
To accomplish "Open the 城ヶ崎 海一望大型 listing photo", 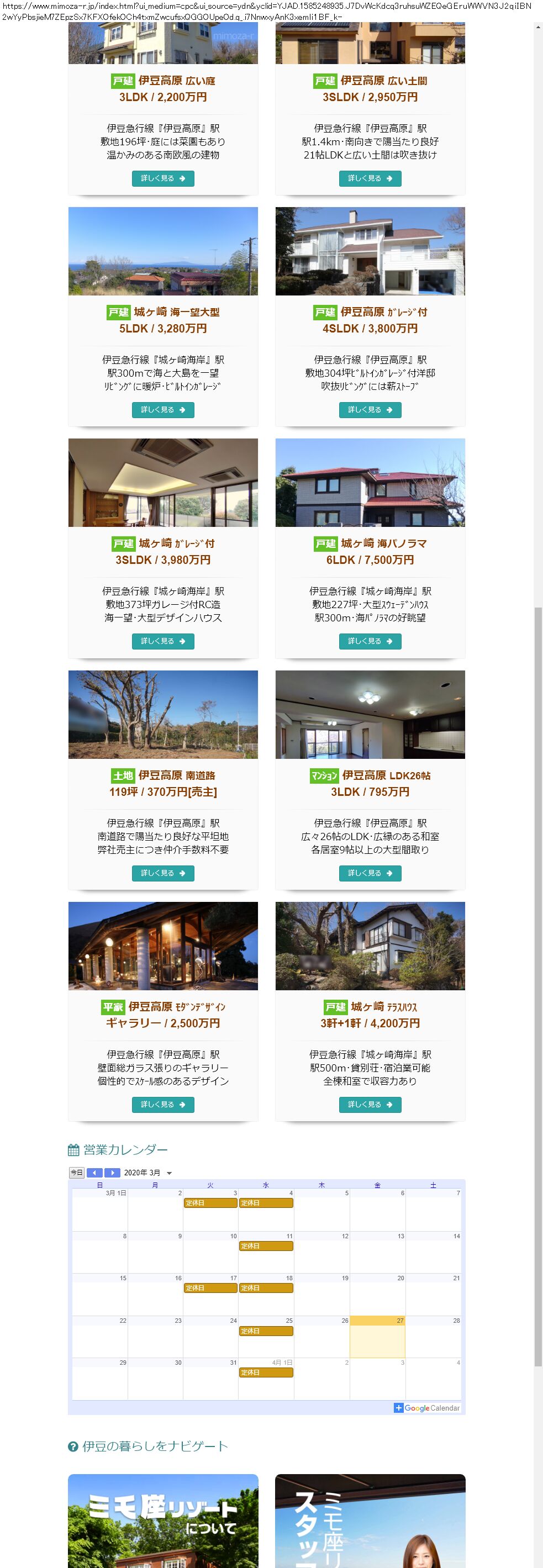I will coord(163,251).
